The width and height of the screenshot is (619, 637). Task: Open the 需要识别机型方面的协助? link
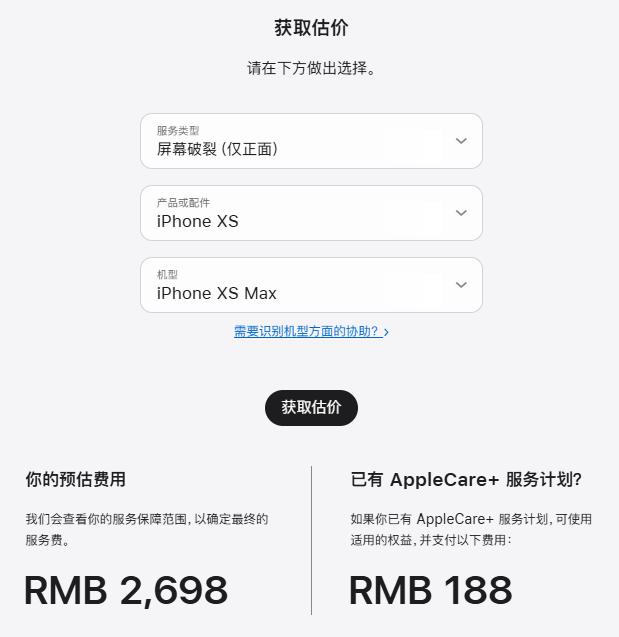pyautogui.click(x=310, y=331)
